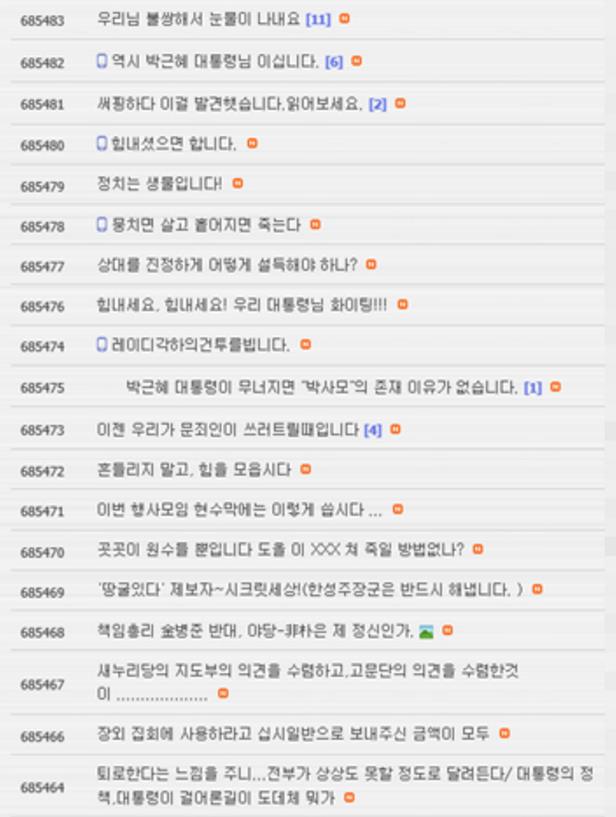Screen dimensions: 616x817
Task: Open post 685479 '정치는 생물입니다!'
Action: click(160, 185)
